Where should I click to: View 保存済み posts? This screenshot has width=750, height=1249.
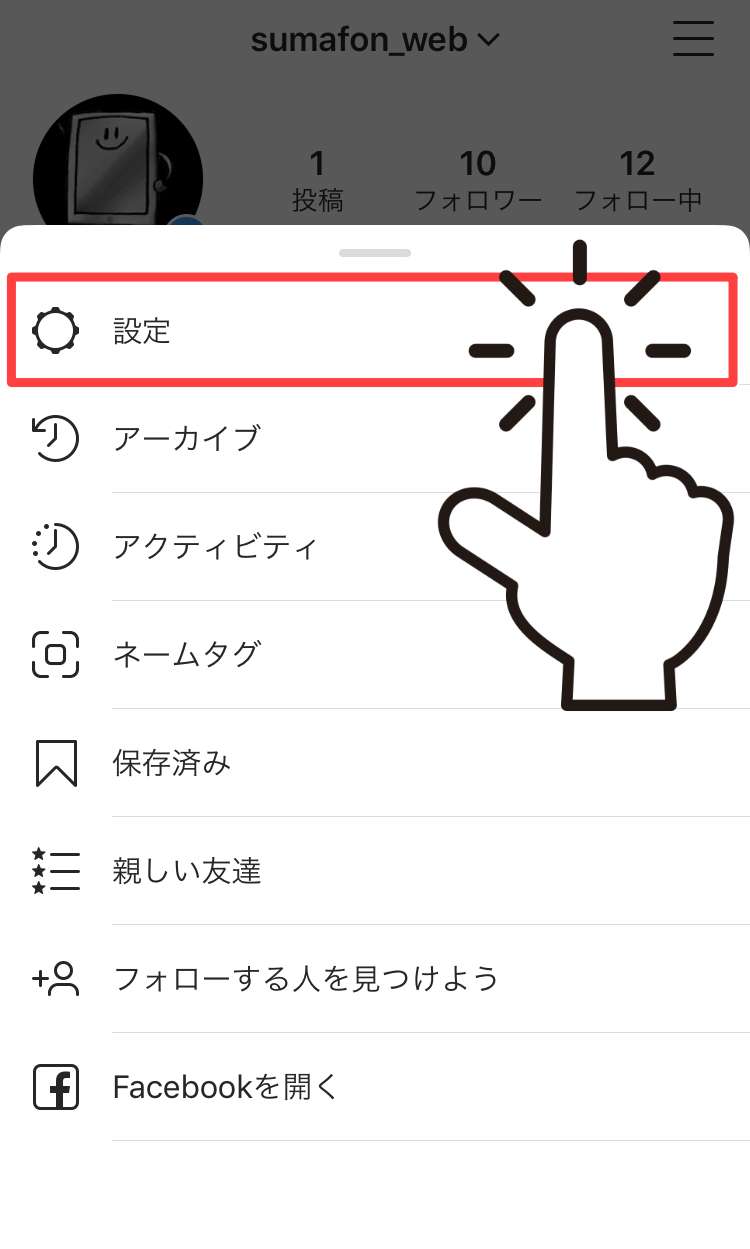pos(171,764)
